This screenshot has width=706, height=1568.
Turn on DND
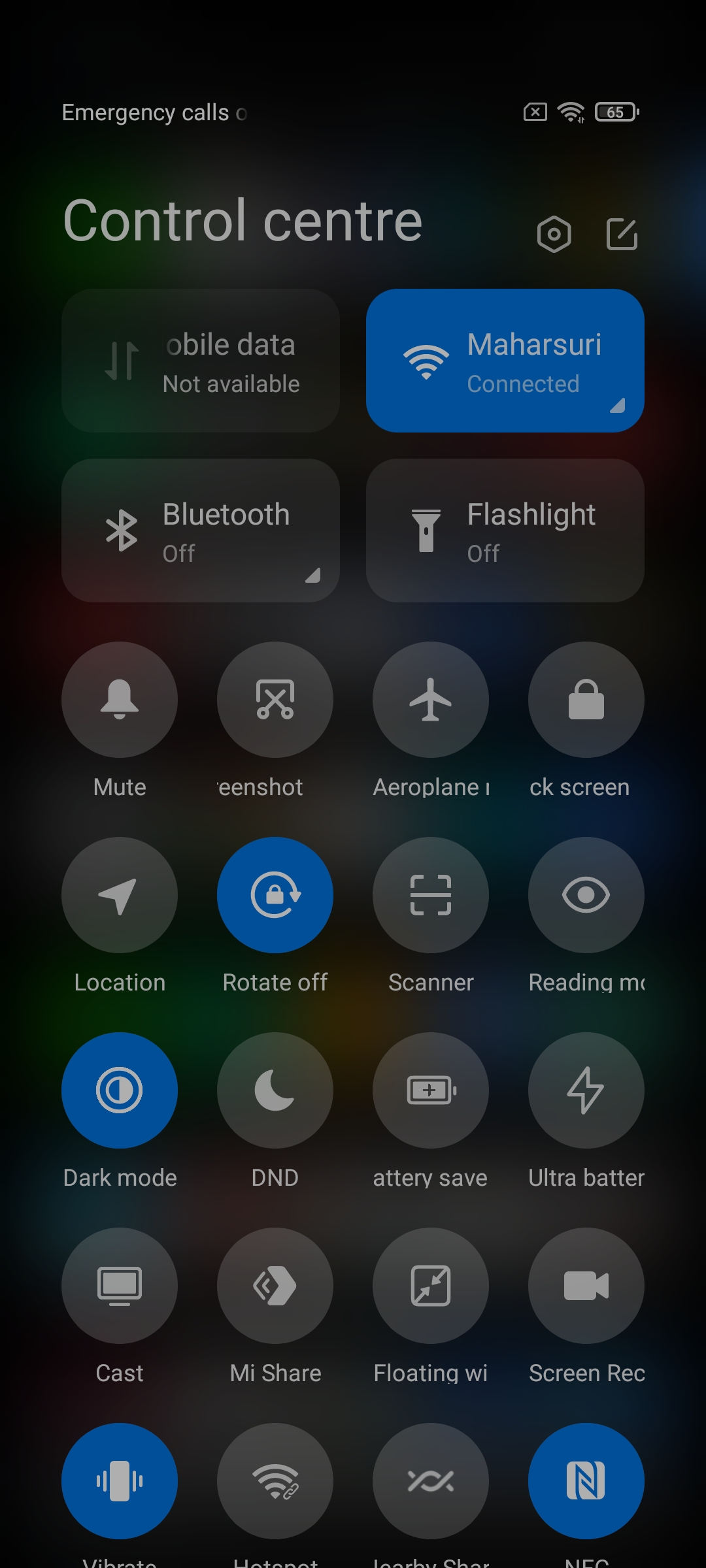[275, 1090]
